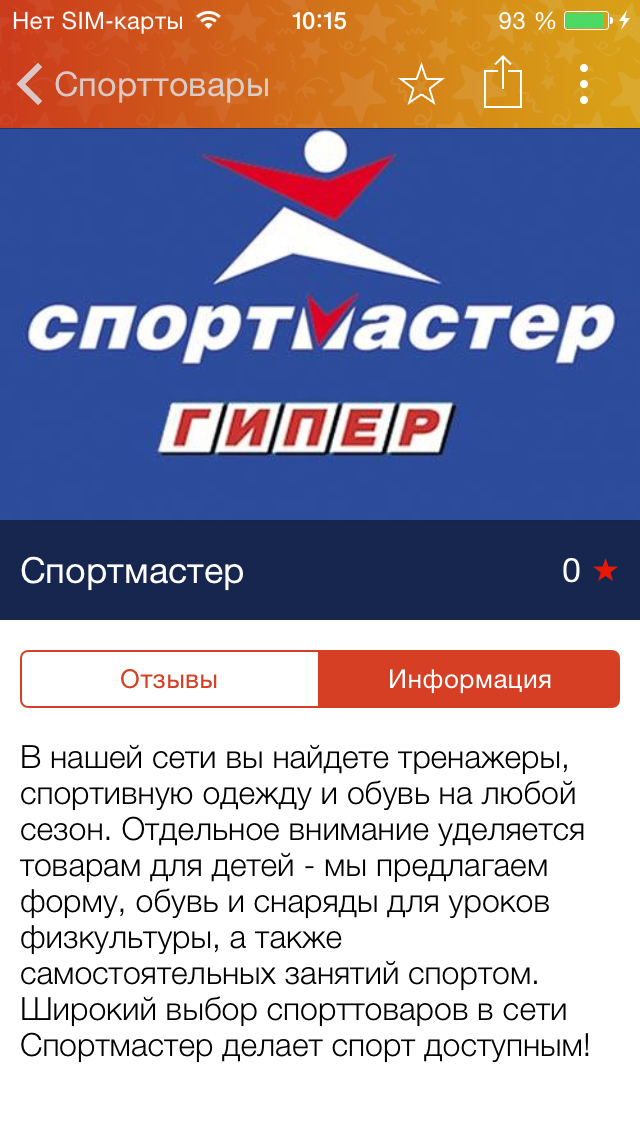
Task: Add Спортмастер to favorites with star icon
Action: click(421, 84)
